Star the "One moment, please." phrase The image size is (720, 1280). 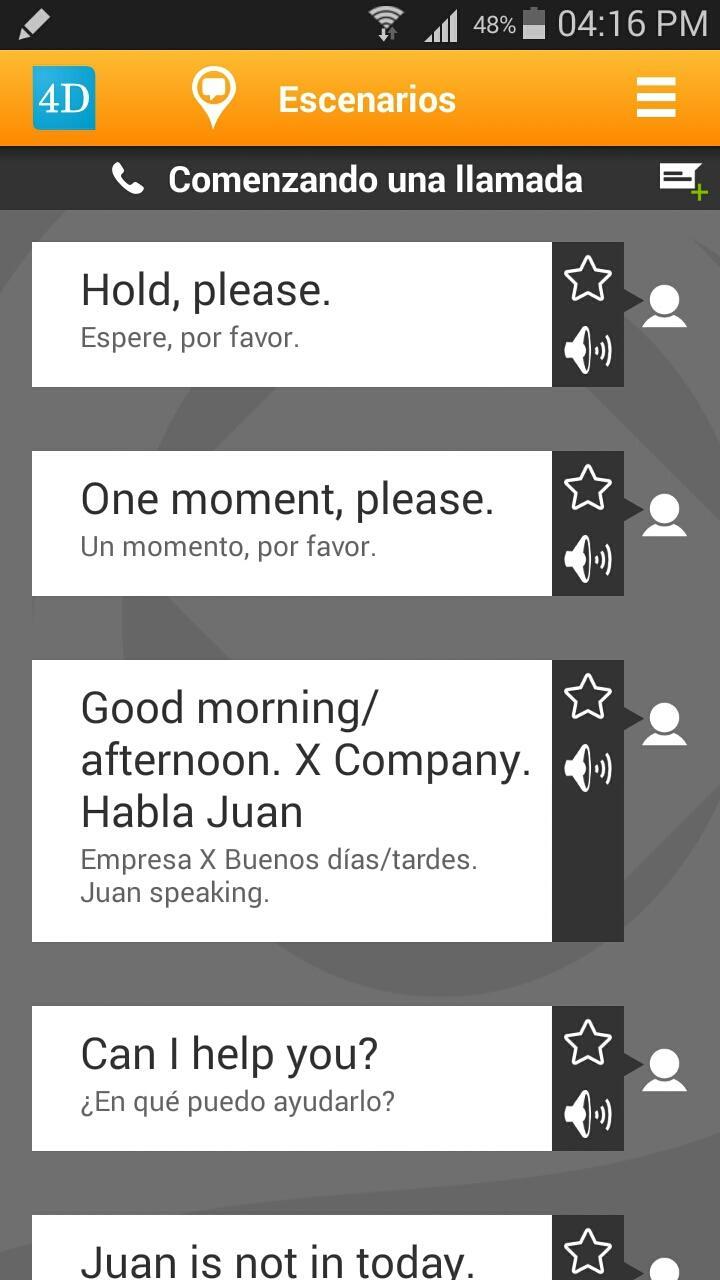[588, 488]
